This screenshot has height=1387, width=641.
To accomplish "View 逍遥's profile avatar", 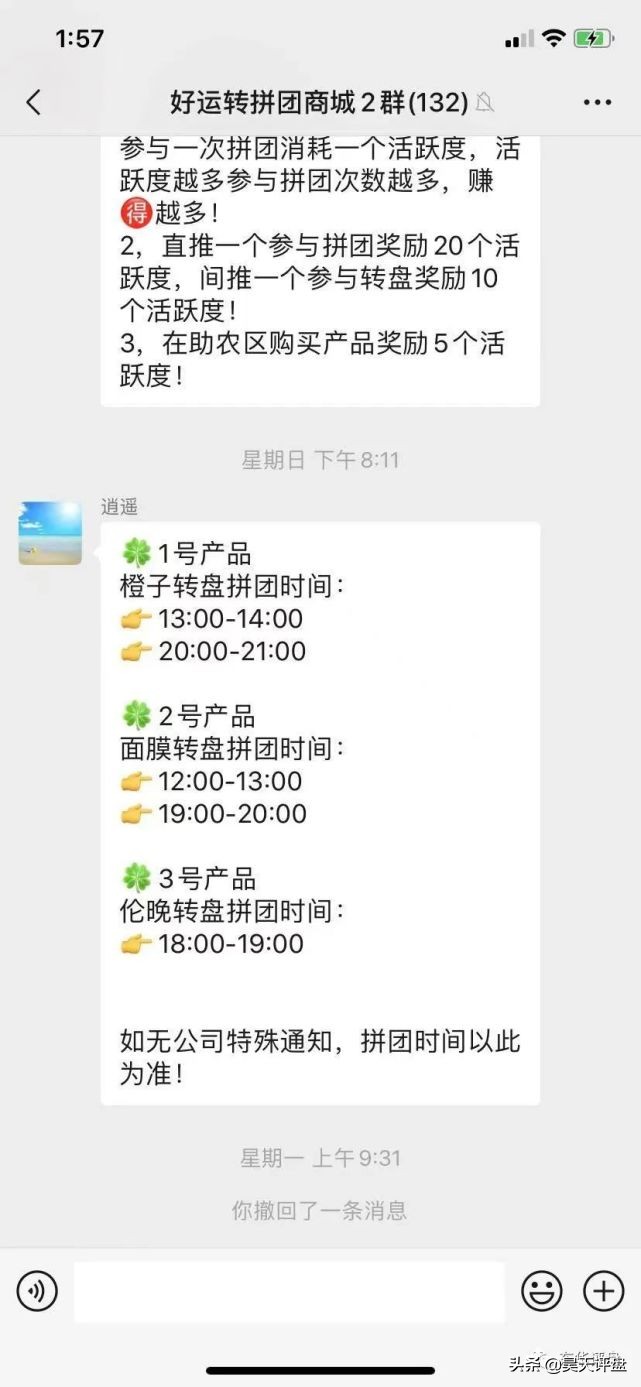I will click(50, 533).
